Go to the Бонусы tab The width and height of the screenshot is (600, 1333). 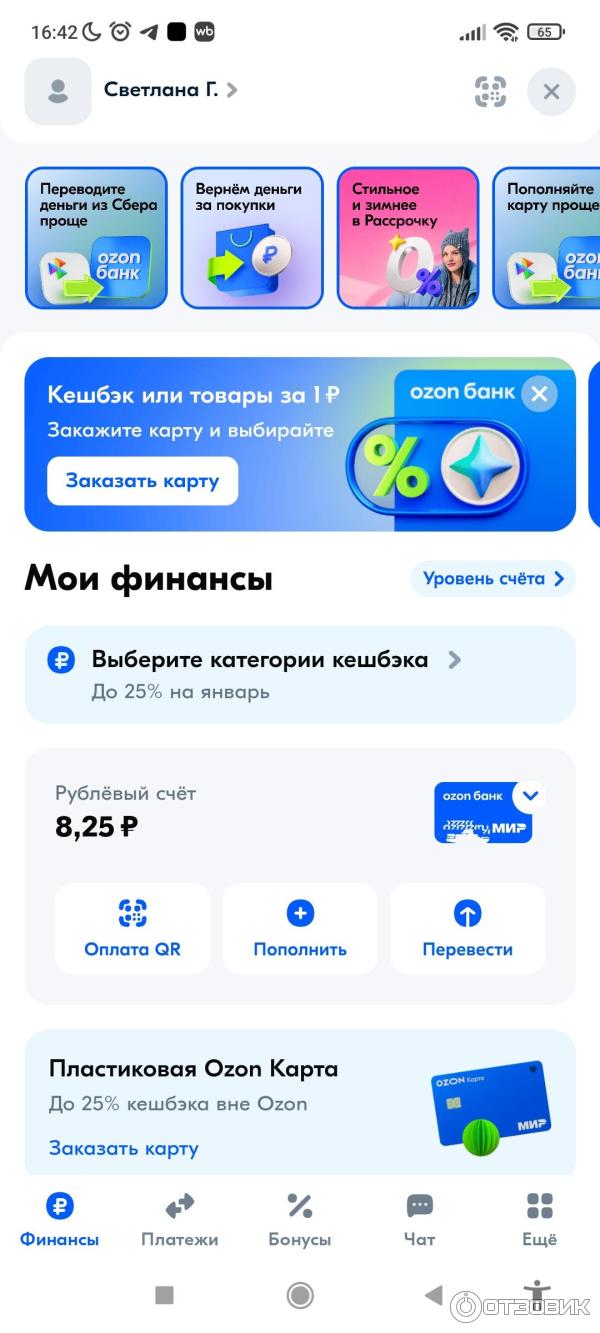(x=300, y=1220)
